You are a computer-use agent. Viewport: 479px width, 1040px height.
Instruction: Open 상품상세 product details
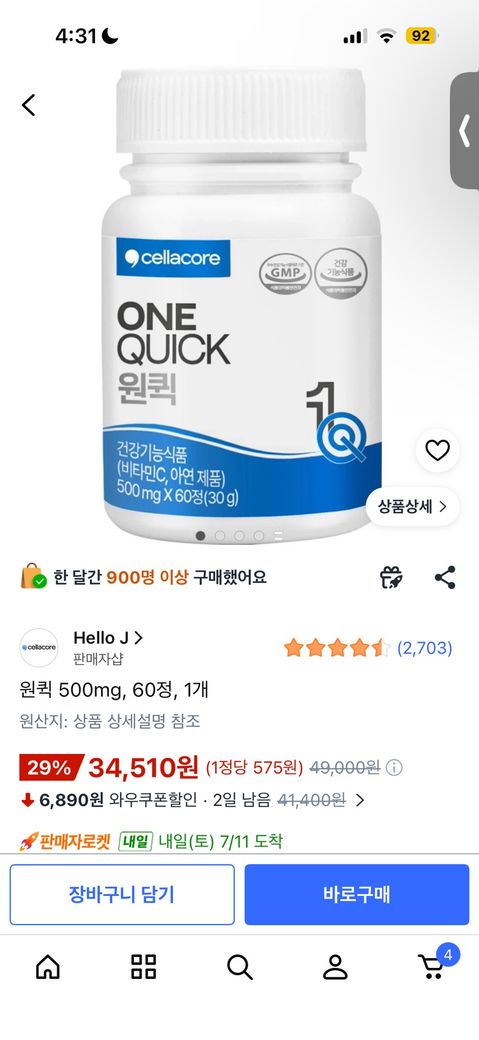(x=412, y=507)
